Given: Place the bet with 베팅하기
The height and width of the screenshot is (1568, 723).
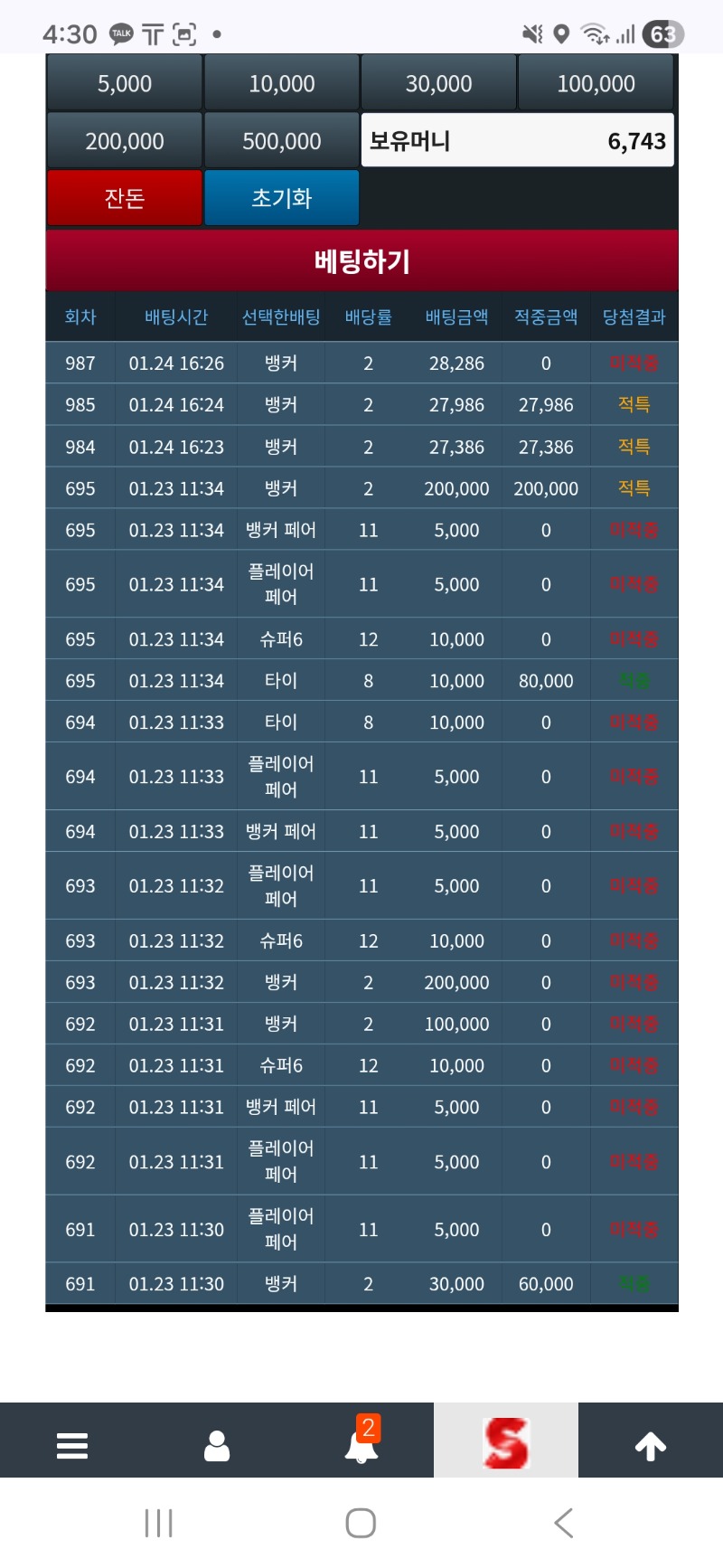Looking at the screenshot, I should [361, 261].
